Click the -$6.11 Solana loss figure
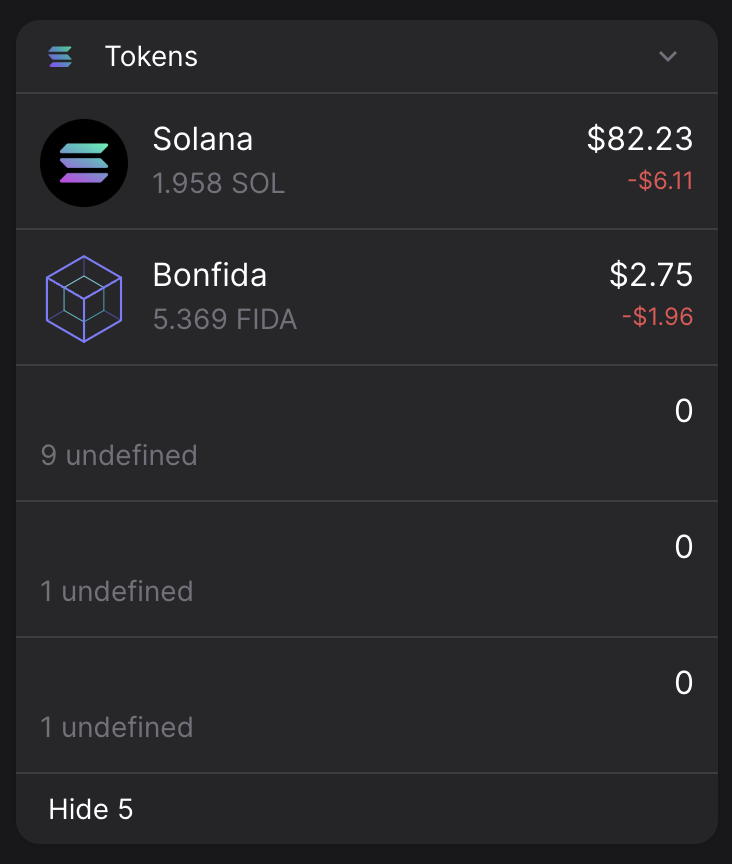The height and width of the screenshot is (864, 732). click(660, 182)
